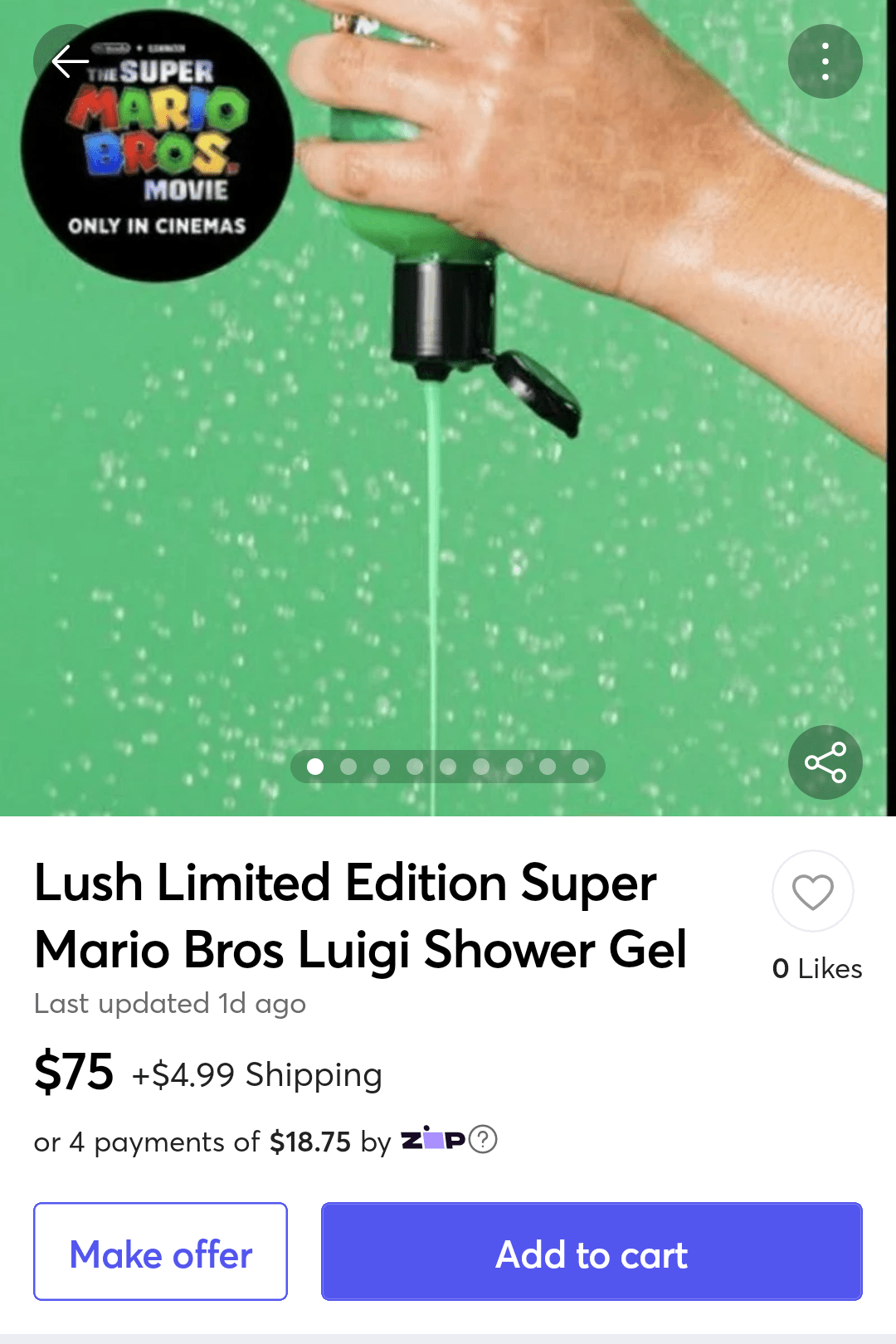The width and height of the screenshot is (896, 1344).
Task: Open the three-dot overflow menu
Action: (825, 61)
